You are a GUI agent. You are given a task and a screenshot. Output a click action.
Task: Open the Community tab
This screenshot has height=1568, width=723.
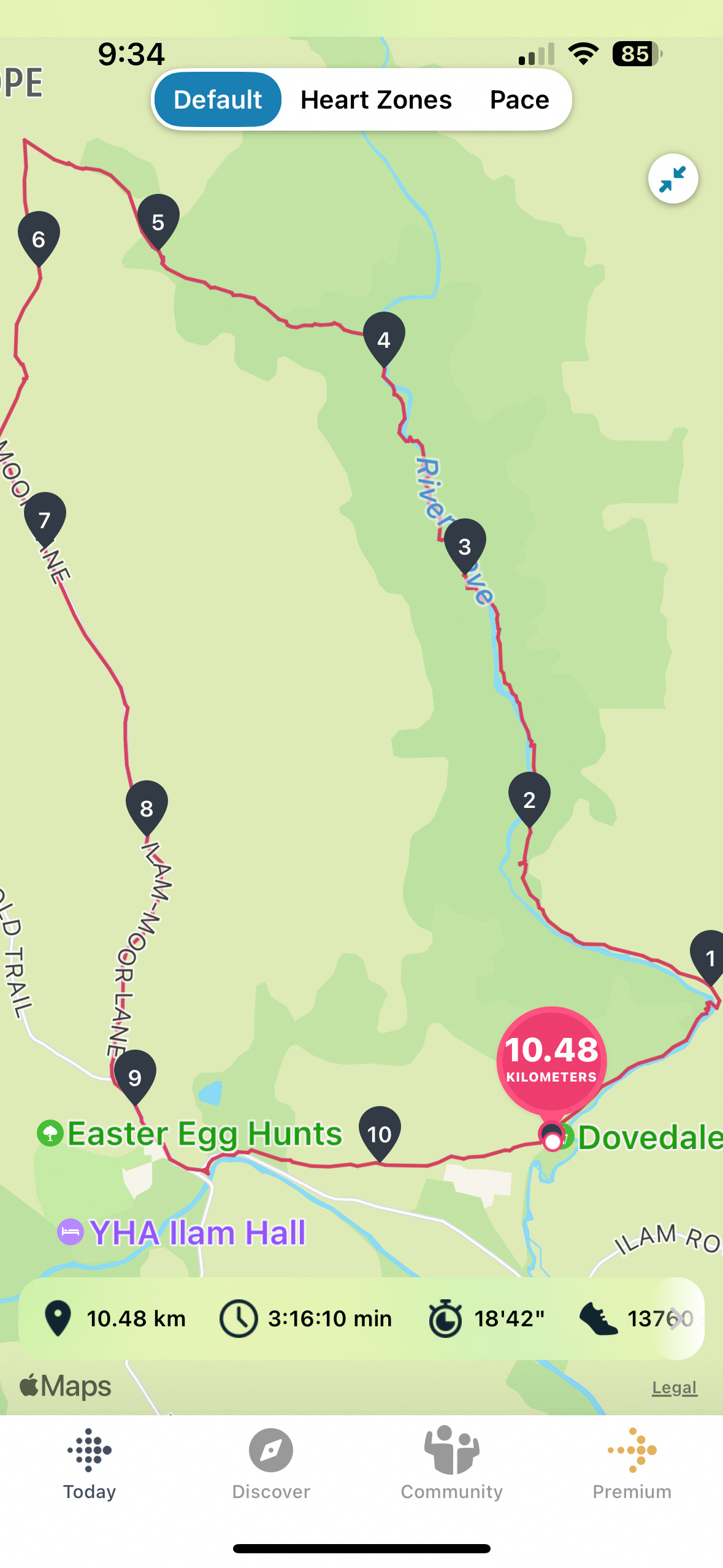[x=452, y=1463]
